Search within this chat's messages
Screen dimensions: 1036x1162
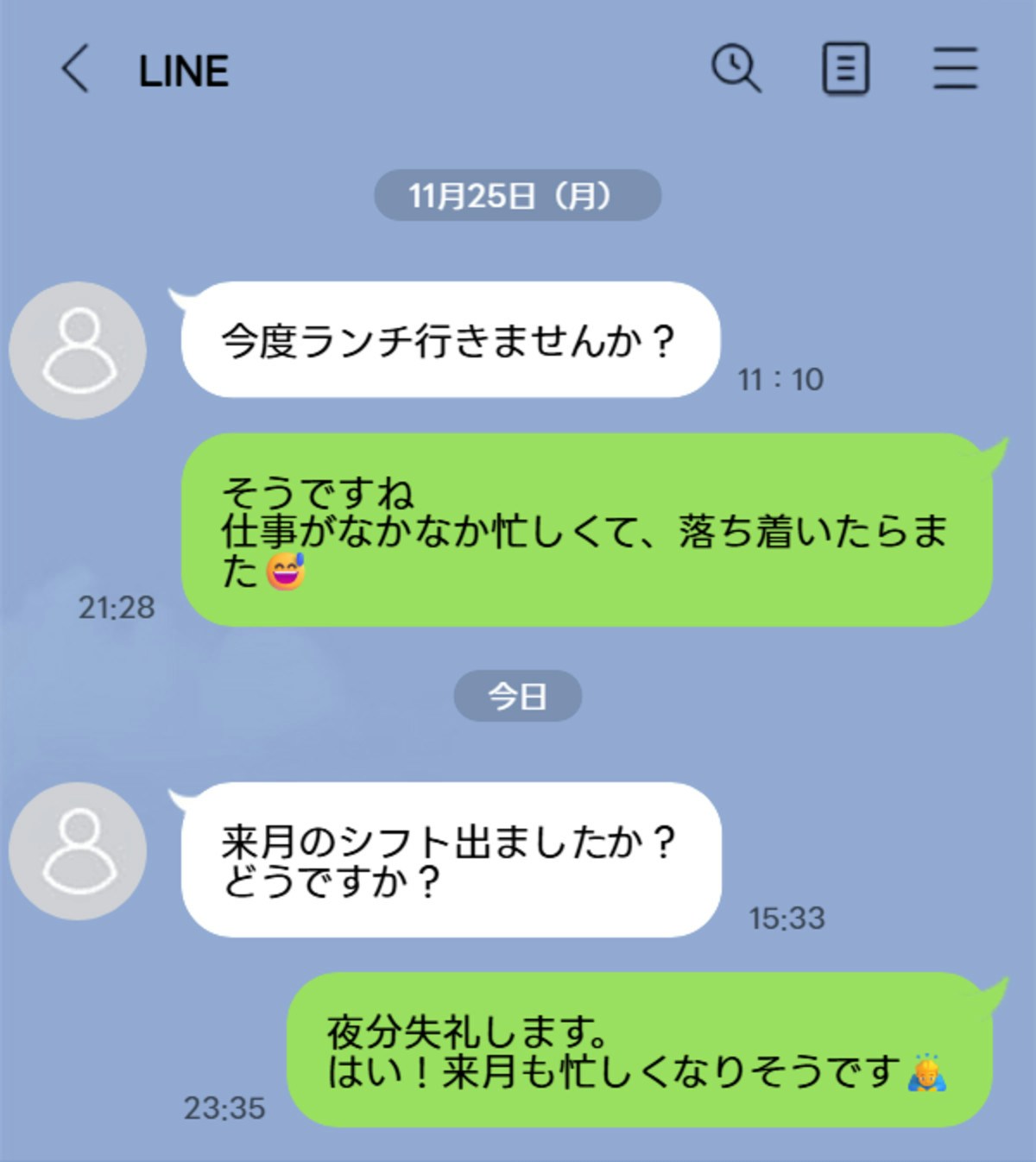pos(736,68)
